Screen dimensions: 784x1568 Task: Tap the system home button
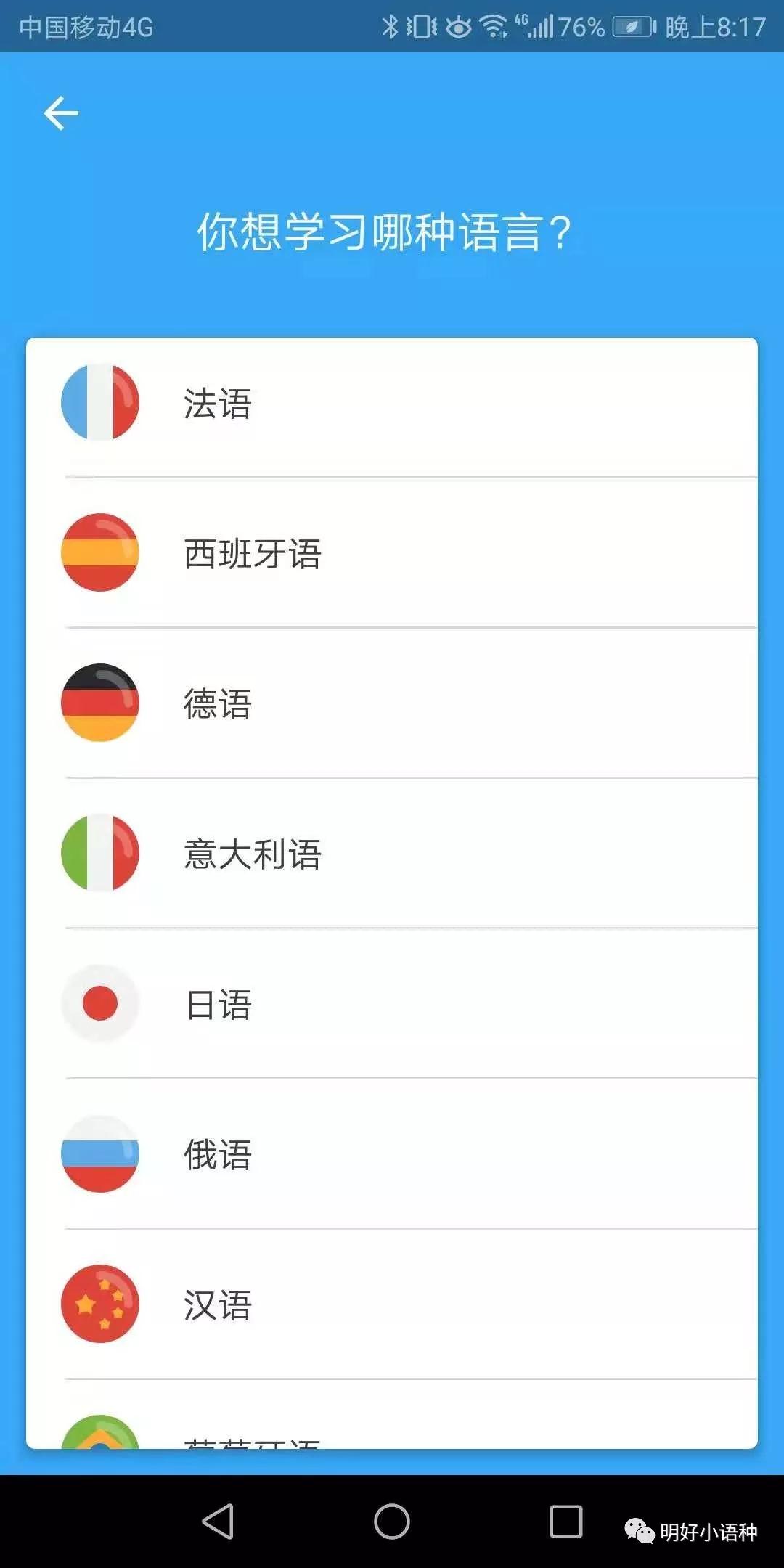tap(392, 1521)
